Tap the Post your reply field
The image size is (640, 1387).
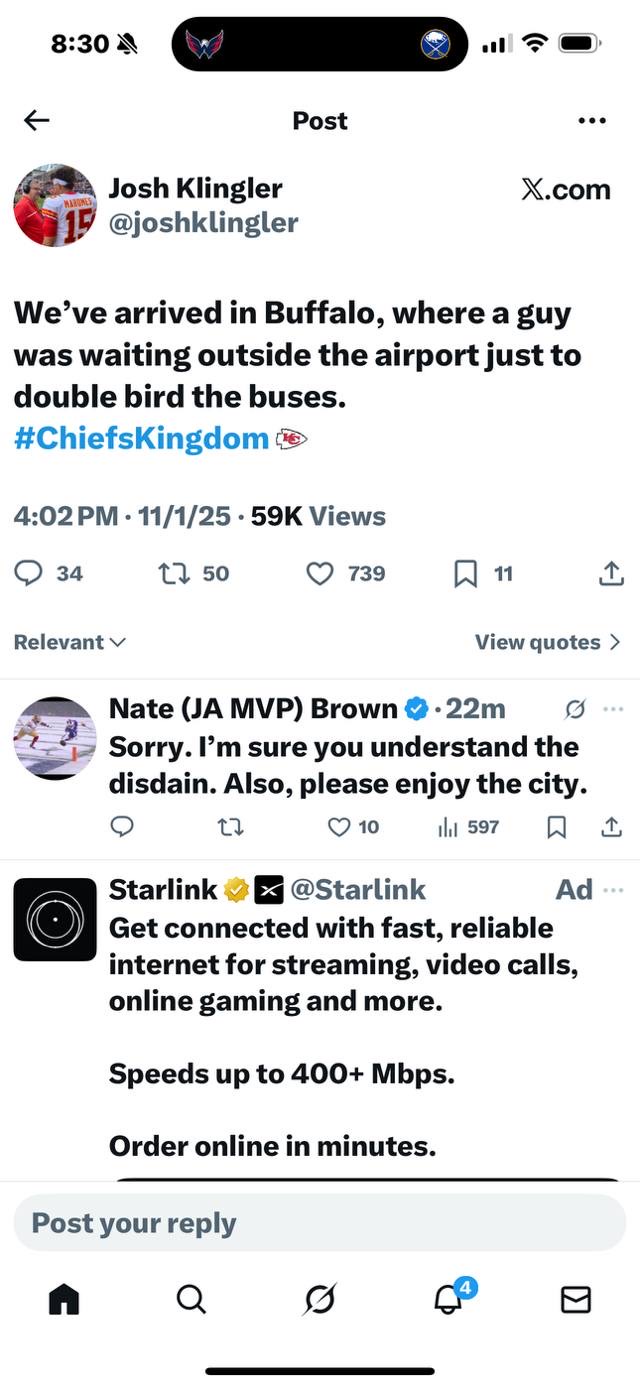tap(319, 1222)
